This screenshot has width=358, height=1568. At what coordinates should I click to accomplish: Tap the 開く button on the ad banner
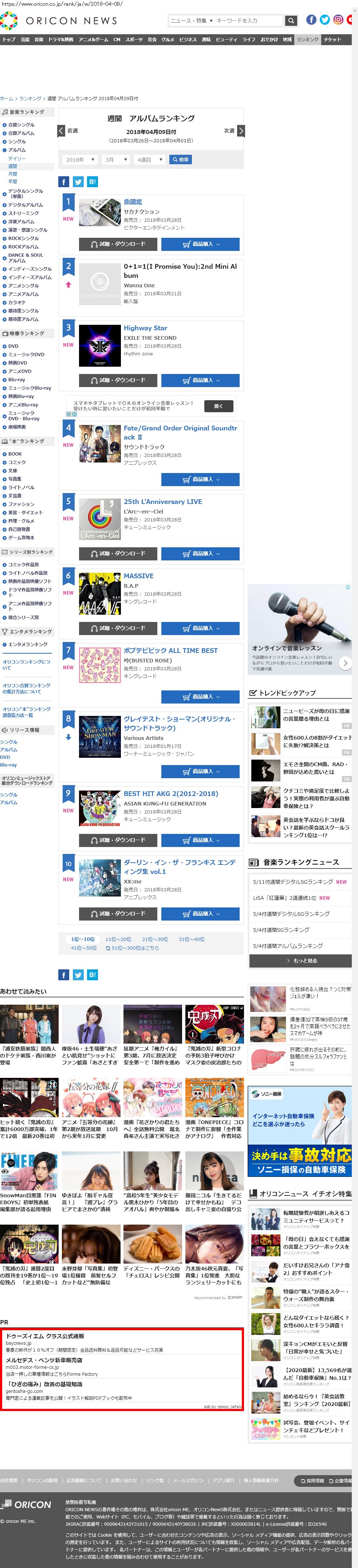[218, 406]
